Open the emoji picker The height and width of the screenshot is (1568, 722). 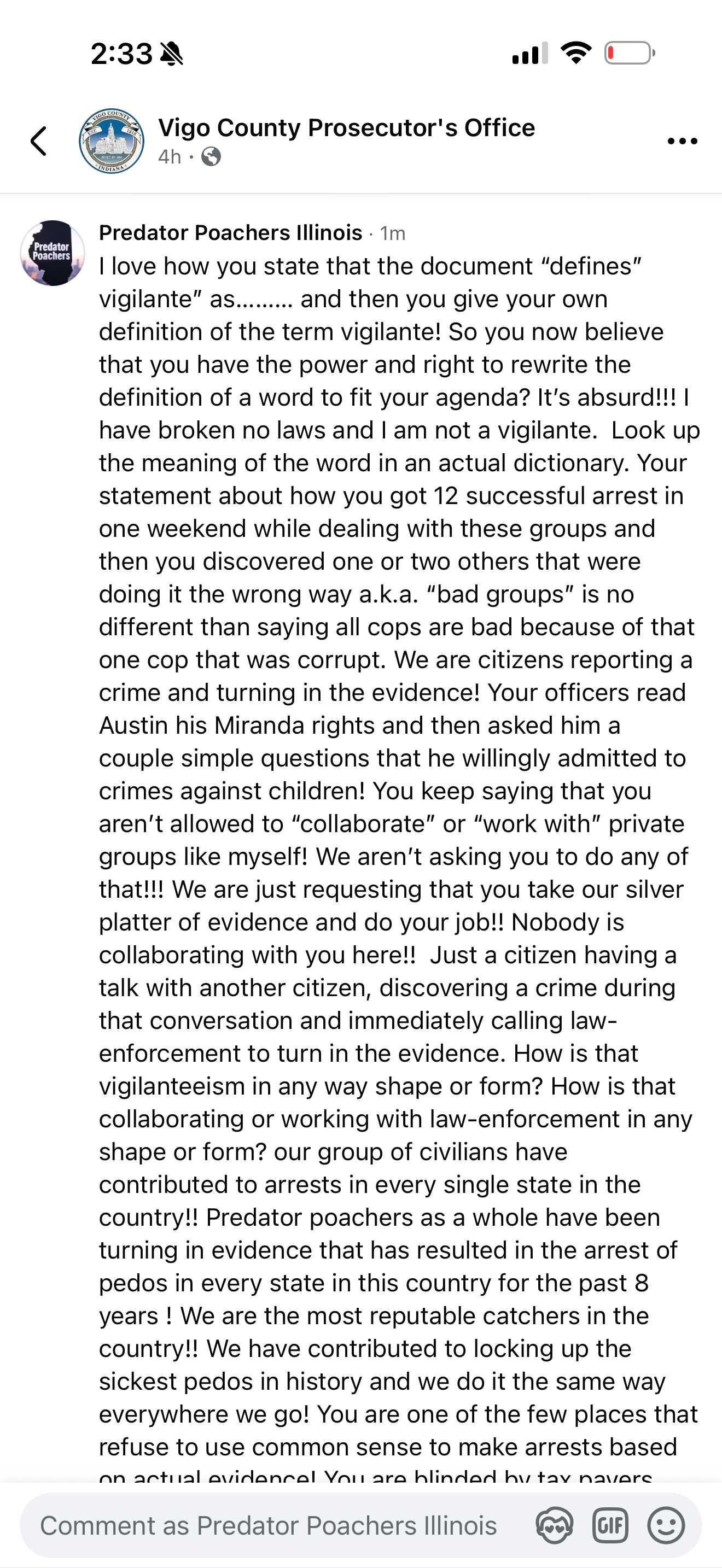[x=666, y=1525]
